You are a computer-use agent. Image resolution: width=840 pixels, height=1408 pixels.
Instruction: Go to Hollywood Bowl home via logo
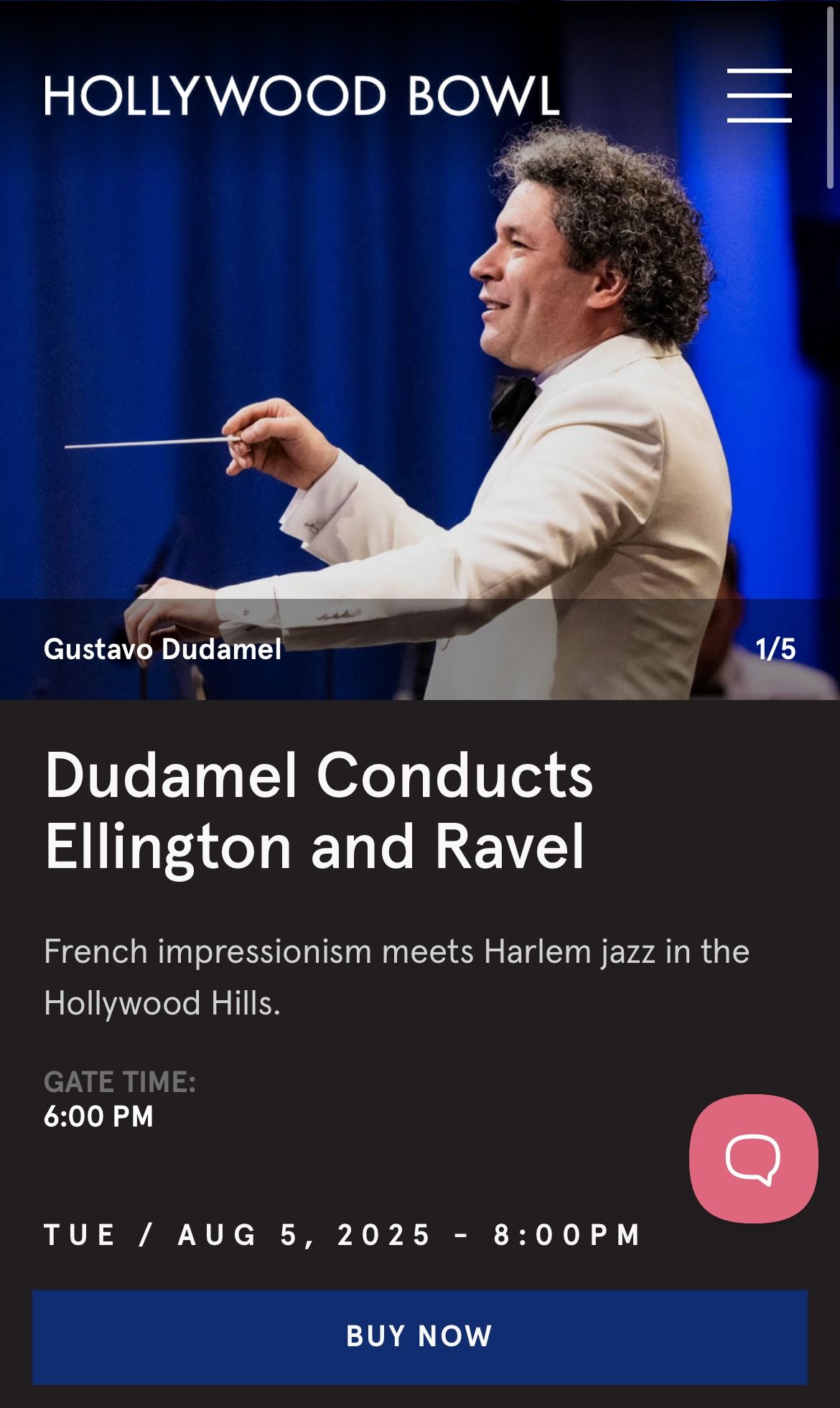pyautogui.click(x=302, y=96)
